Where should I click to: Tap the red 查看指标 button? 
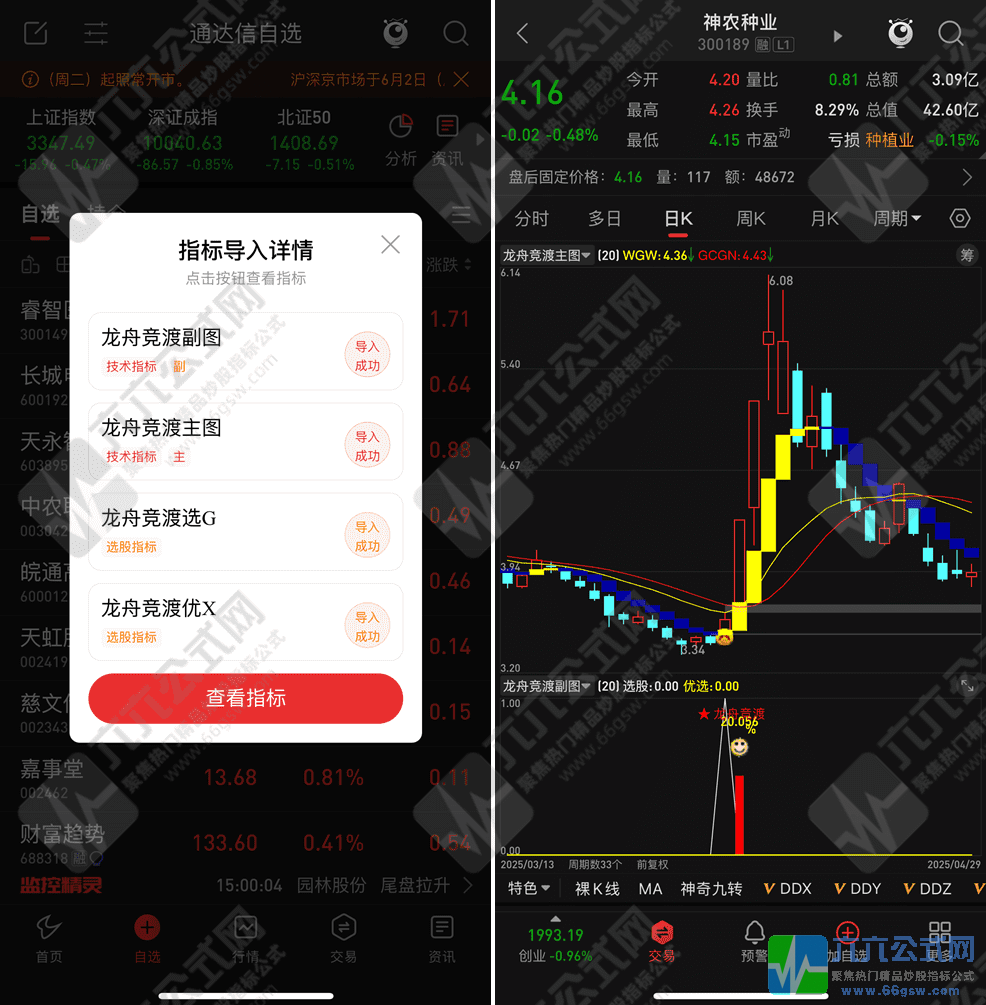pyautogui.click(x=245, y=698)
